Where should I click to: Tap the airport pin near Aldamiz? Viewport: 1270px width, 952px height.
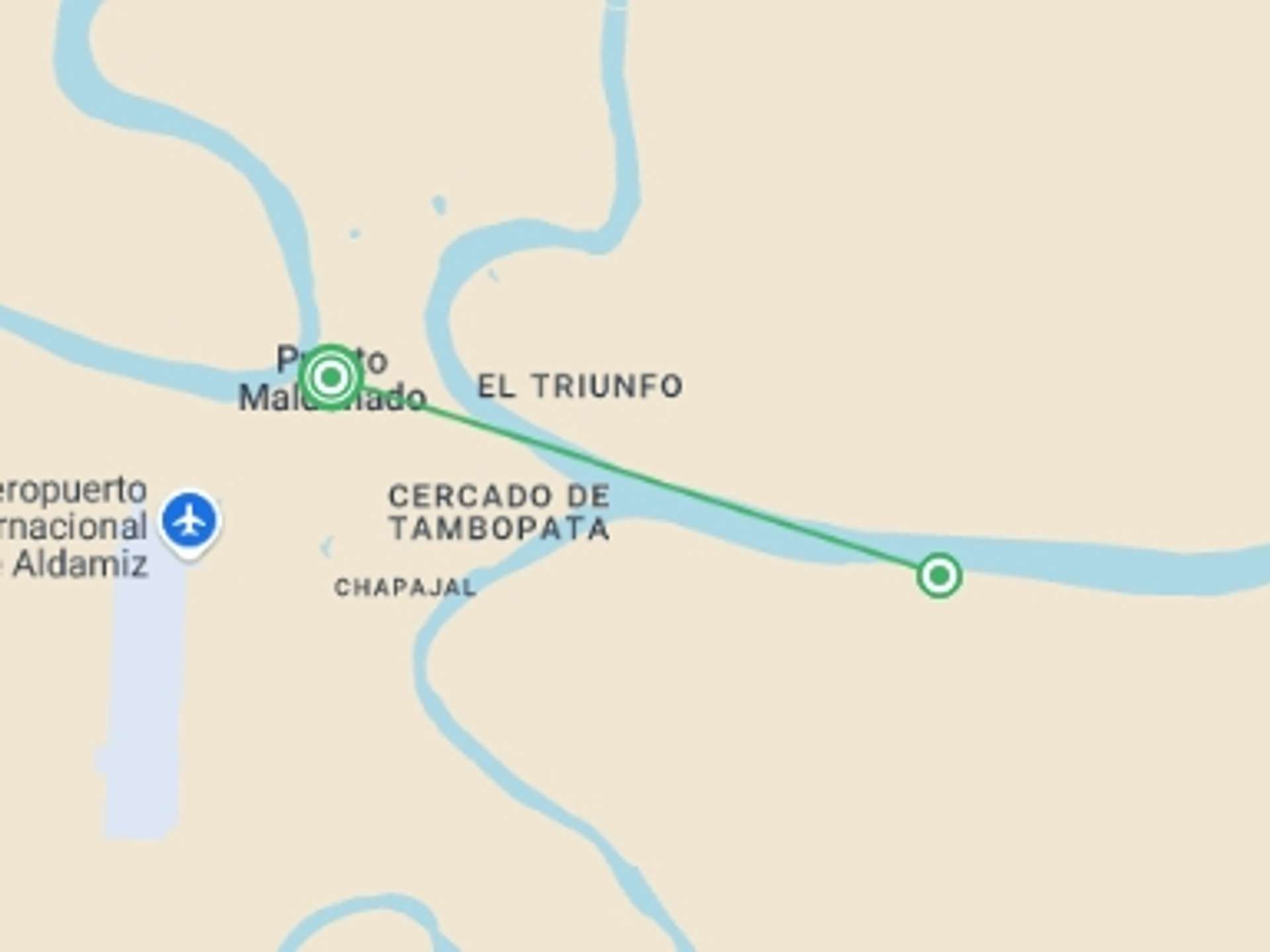[190, 522]
